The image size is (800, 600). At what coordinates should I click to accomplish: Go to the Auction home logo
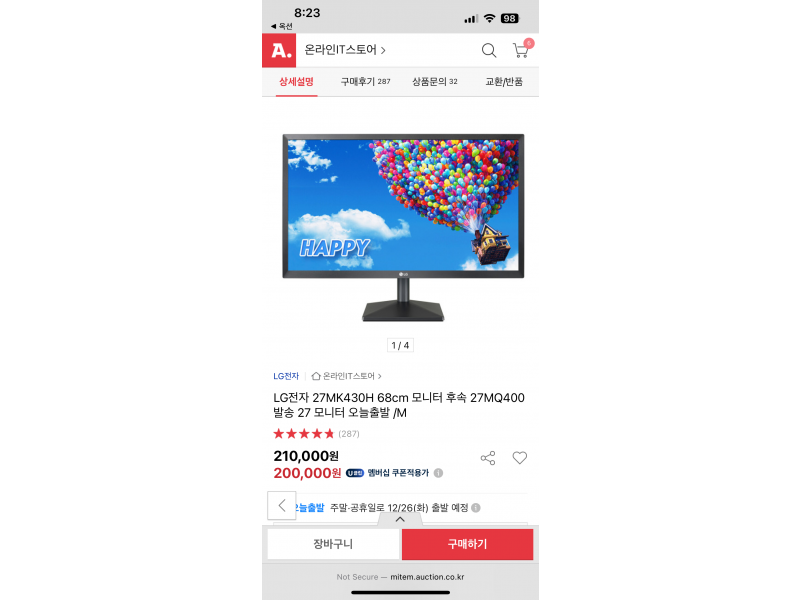(279, 50)
